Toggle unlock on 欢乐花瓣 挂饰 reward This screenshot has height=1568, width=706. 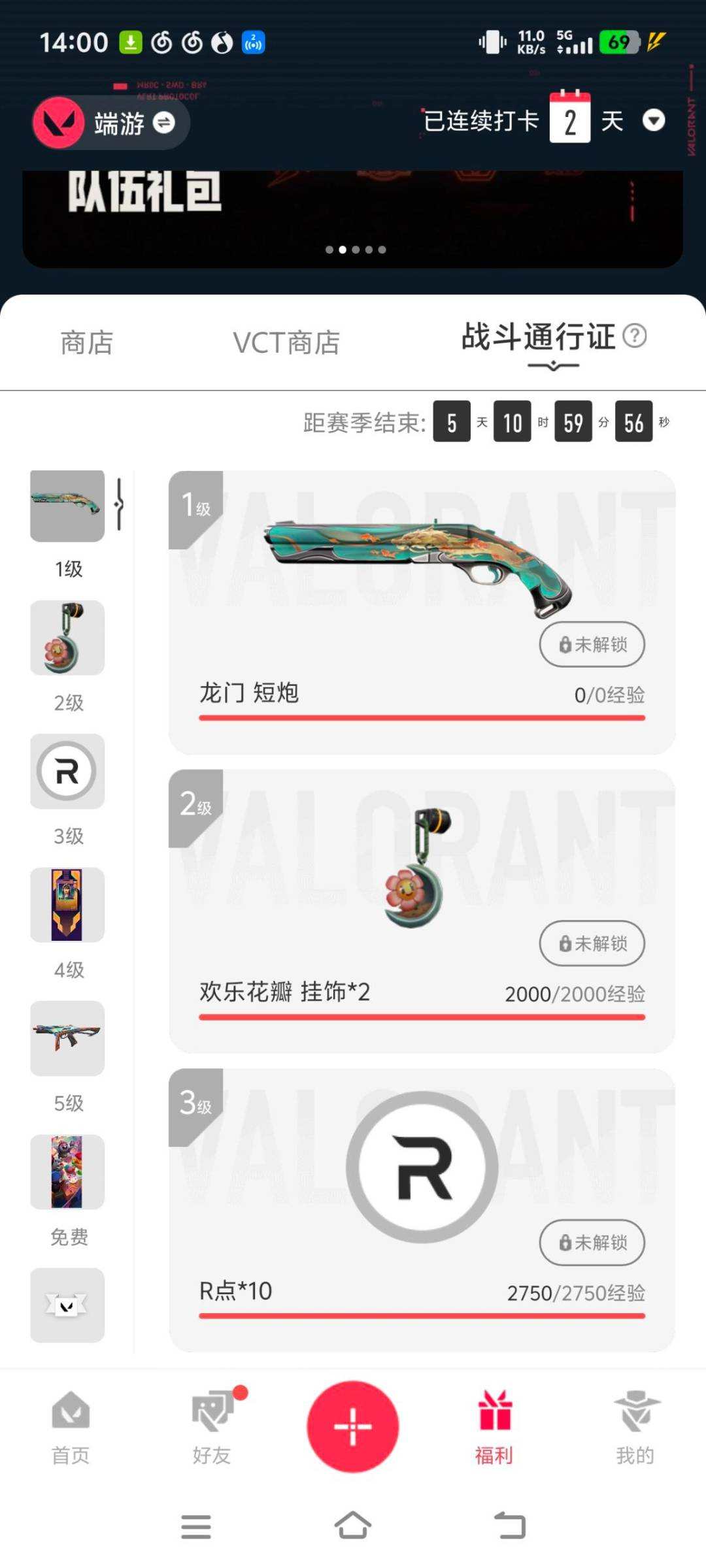point(592,943)
